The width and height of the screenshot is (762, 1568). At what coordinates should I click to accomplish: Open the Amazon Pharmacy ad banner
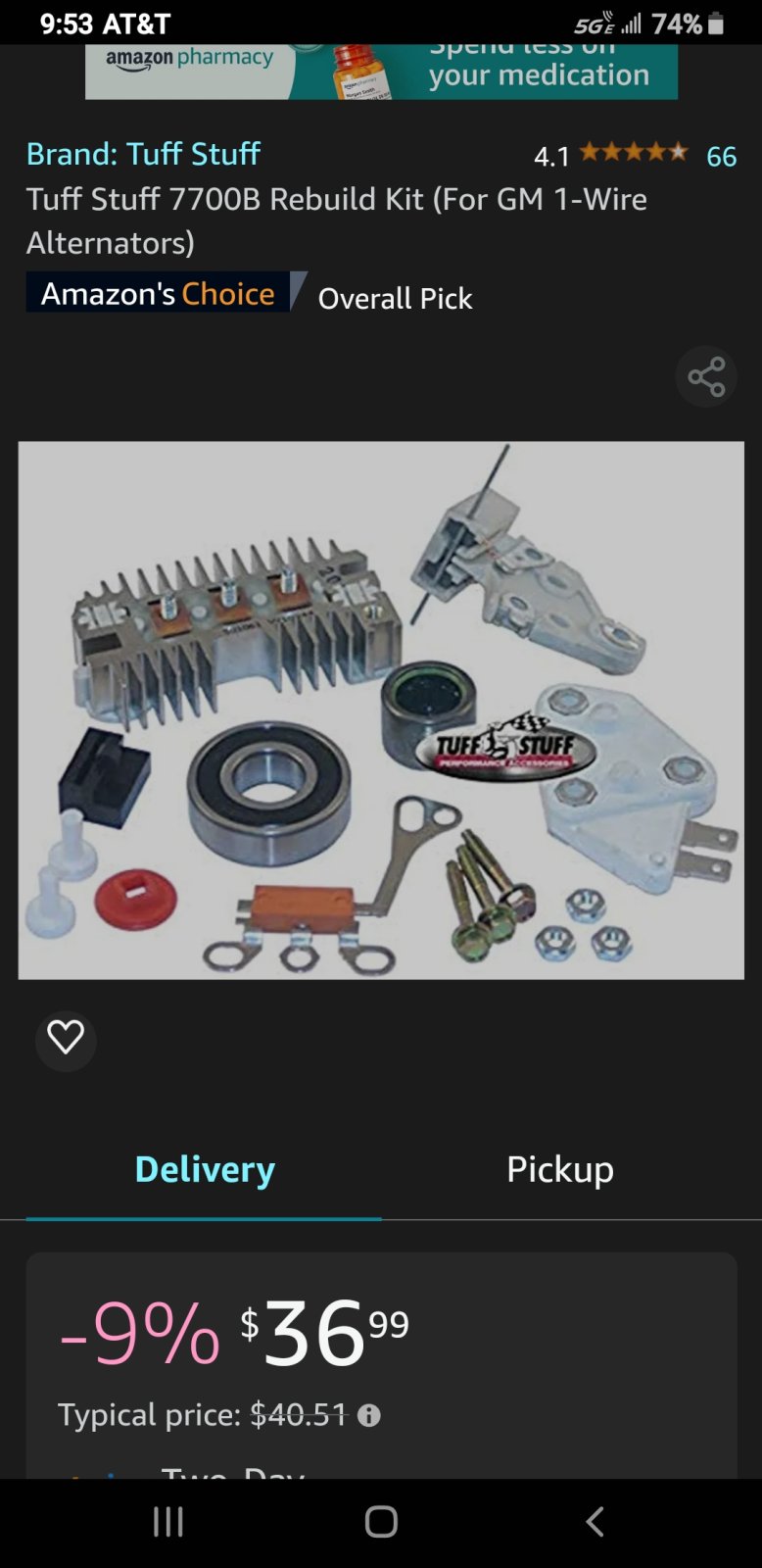click(381, 72)
